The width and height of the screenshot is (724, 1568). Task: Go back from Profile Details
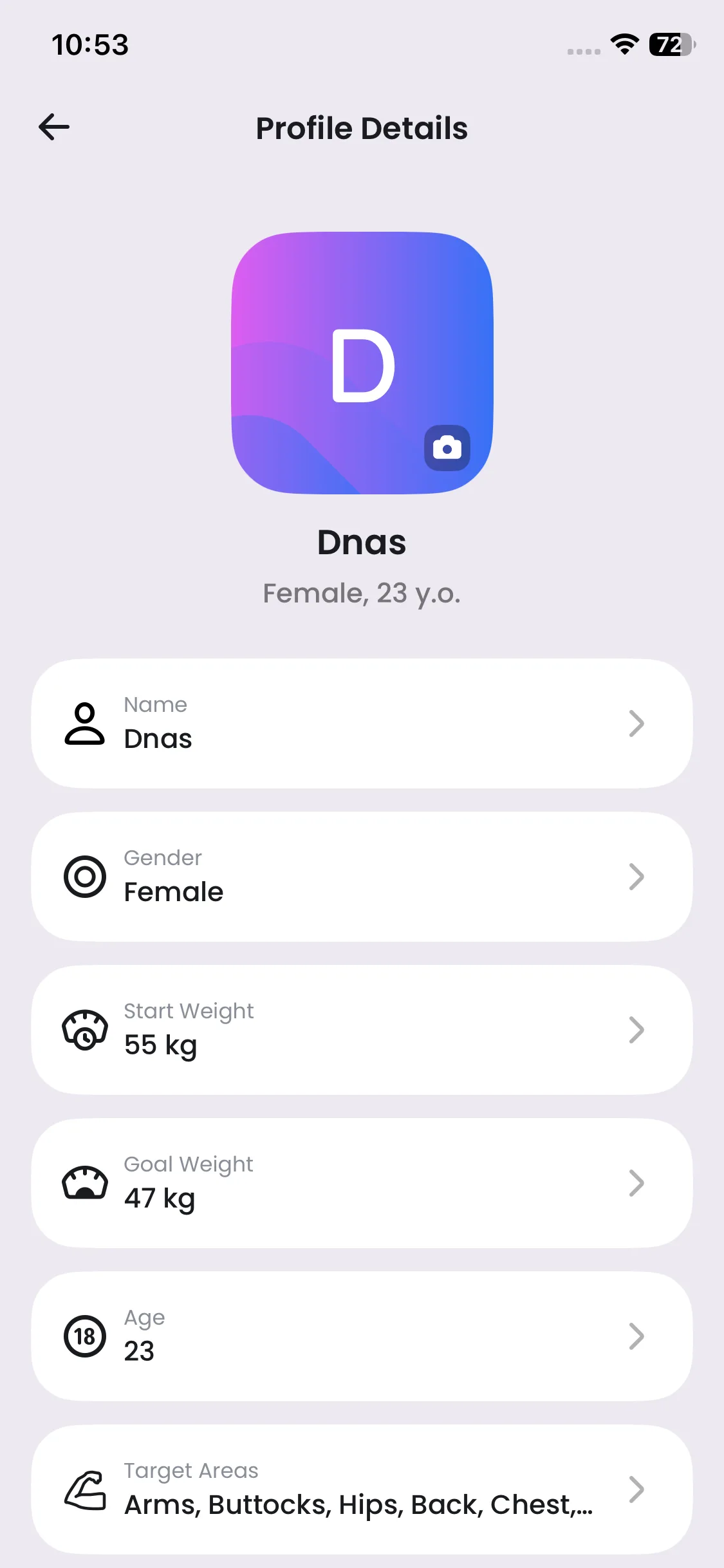coord(54,127)
